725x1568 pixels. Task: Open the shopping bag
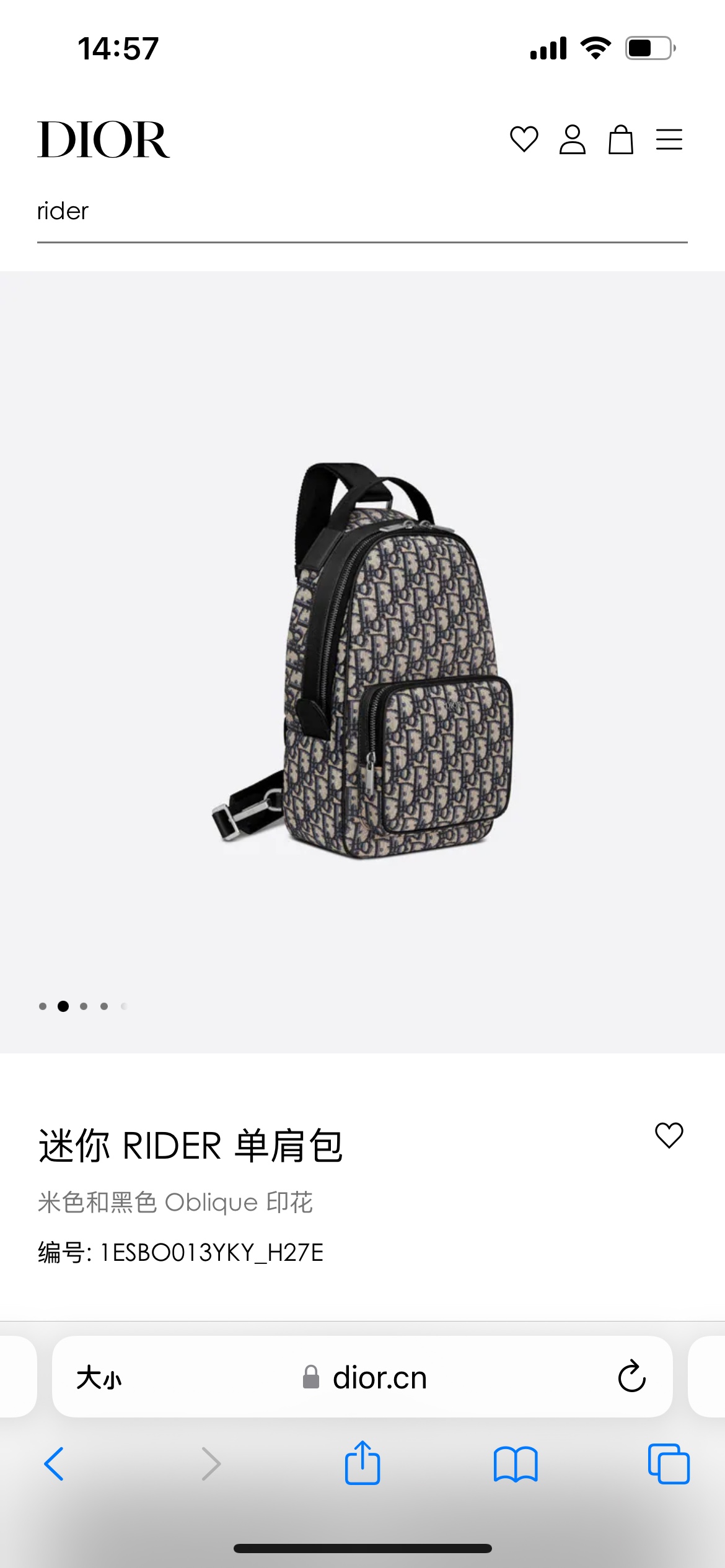tap(620, 139)
